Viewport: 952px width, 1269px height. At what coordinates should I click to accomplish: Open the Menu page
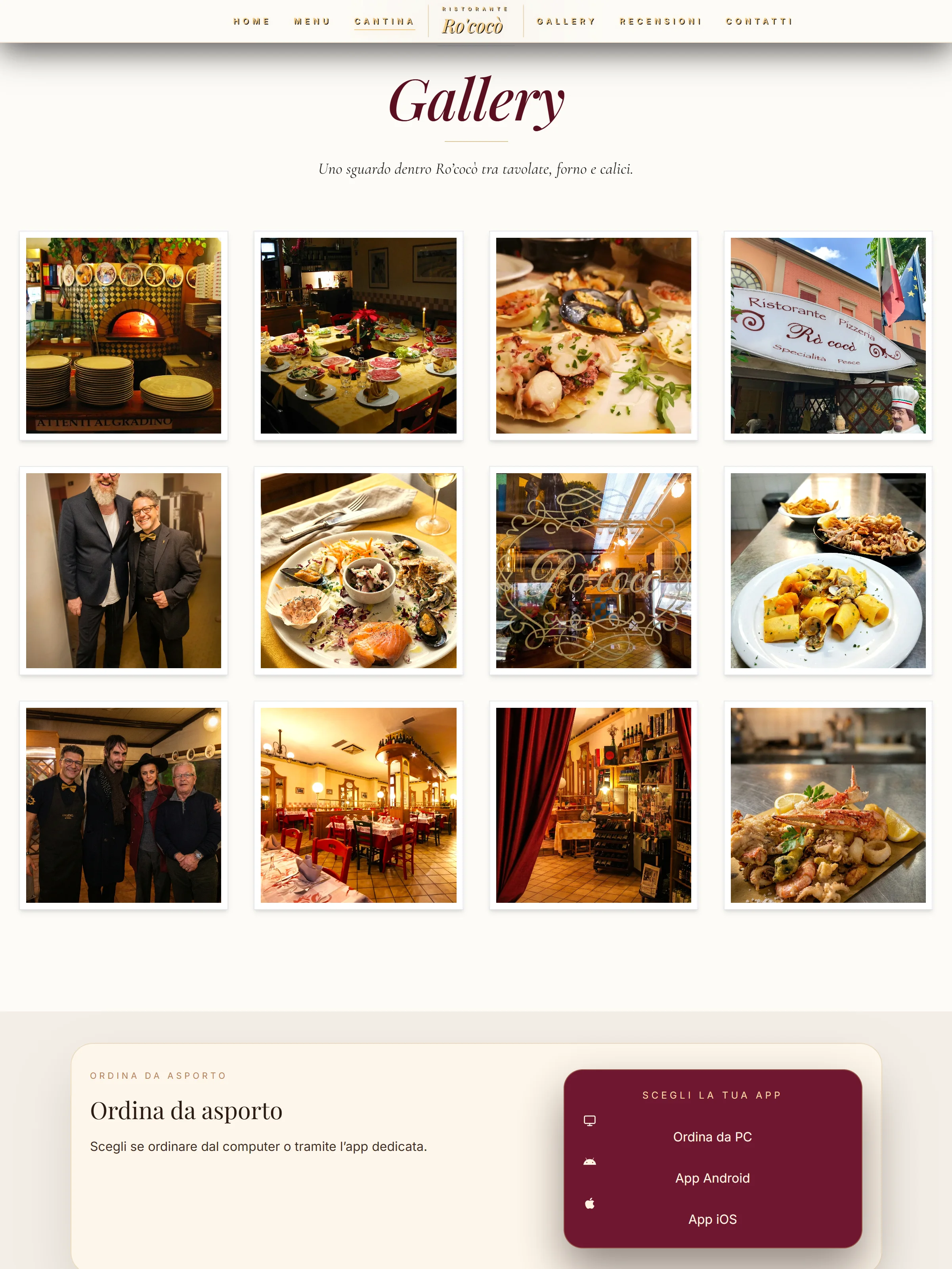coord(312,22)
